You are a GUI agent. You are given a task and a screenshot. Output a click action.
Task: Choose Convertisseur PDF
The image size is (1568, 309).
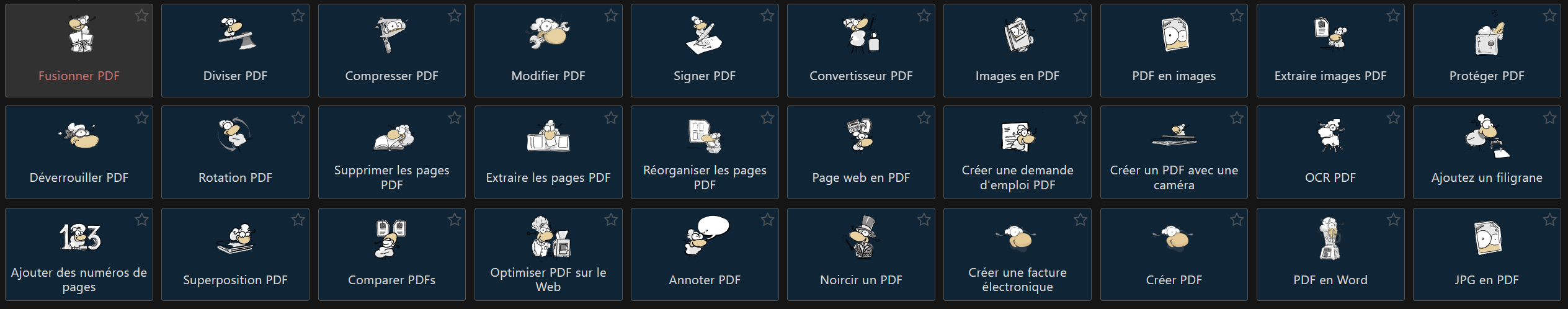pyautogui.click(x=861, y=51)
